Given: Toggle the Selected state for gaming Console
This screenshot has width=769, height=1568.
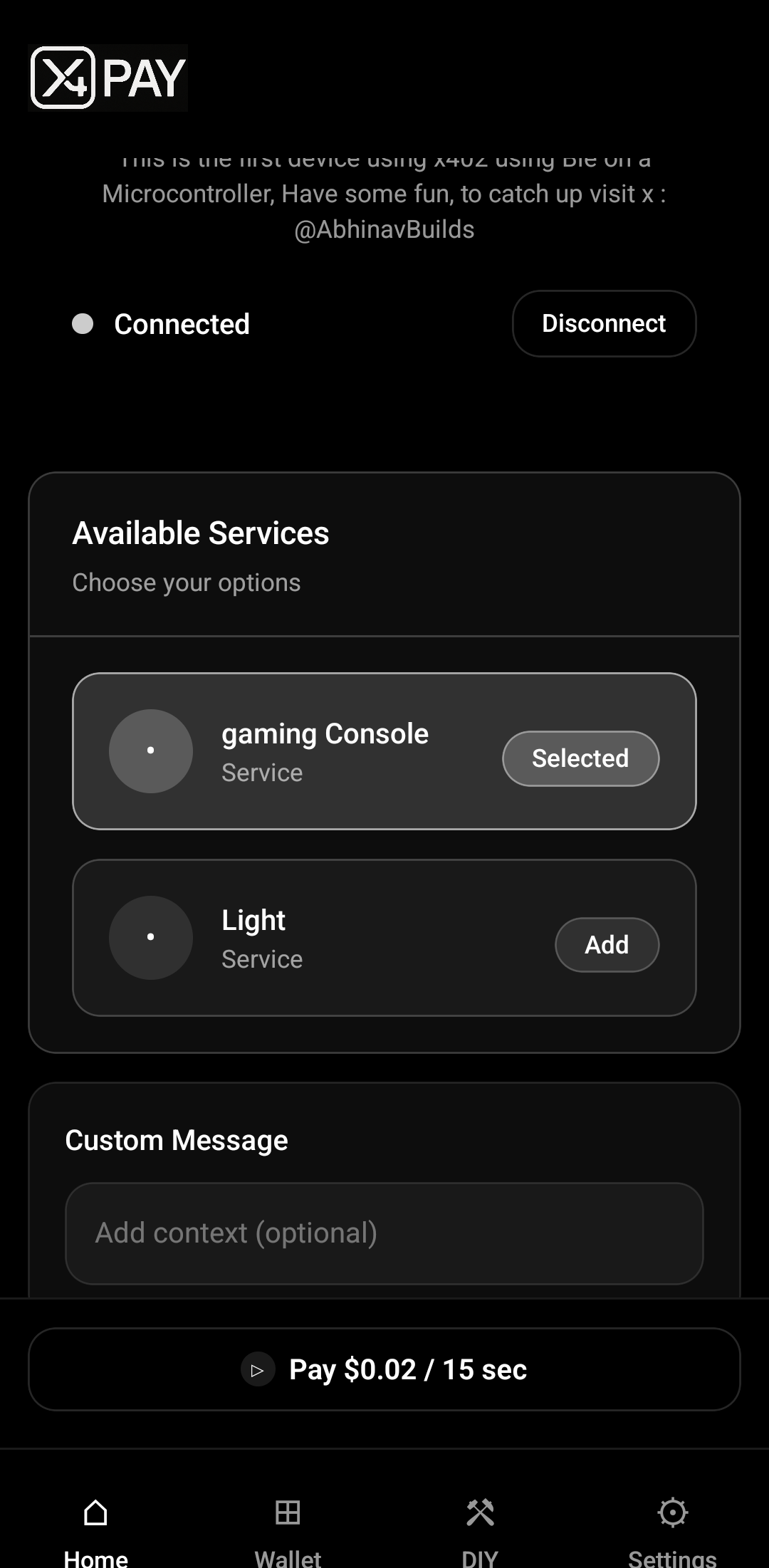Looking at the screenshot, I should [580, 758].
